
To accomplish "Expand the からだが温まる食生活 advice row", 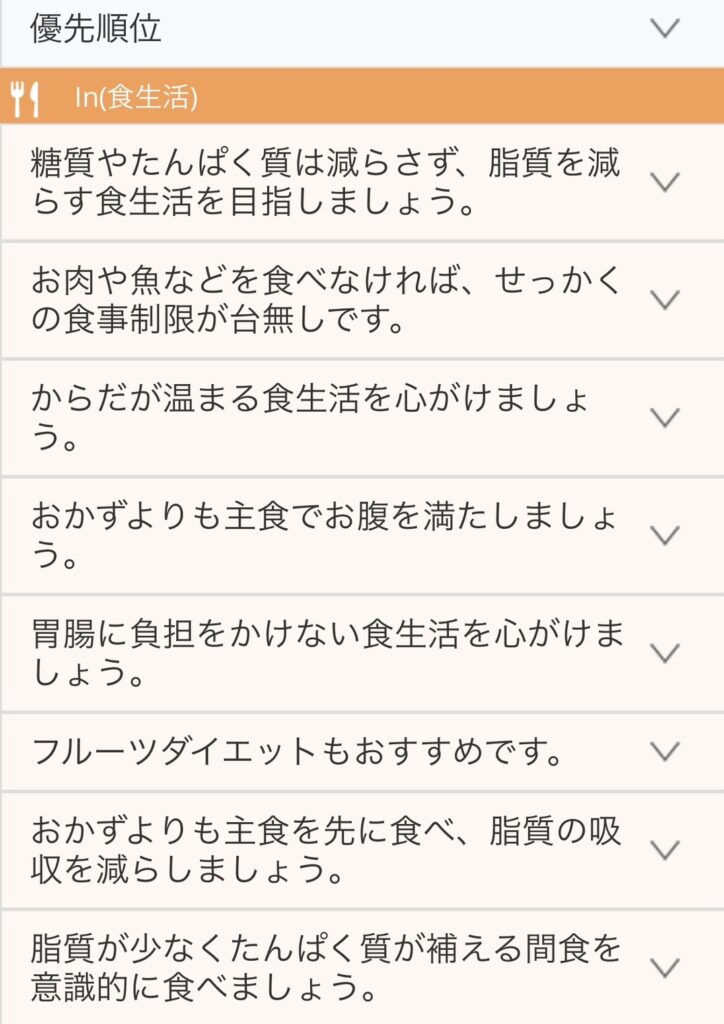I will pyautogui.click(x=664, y=417).
